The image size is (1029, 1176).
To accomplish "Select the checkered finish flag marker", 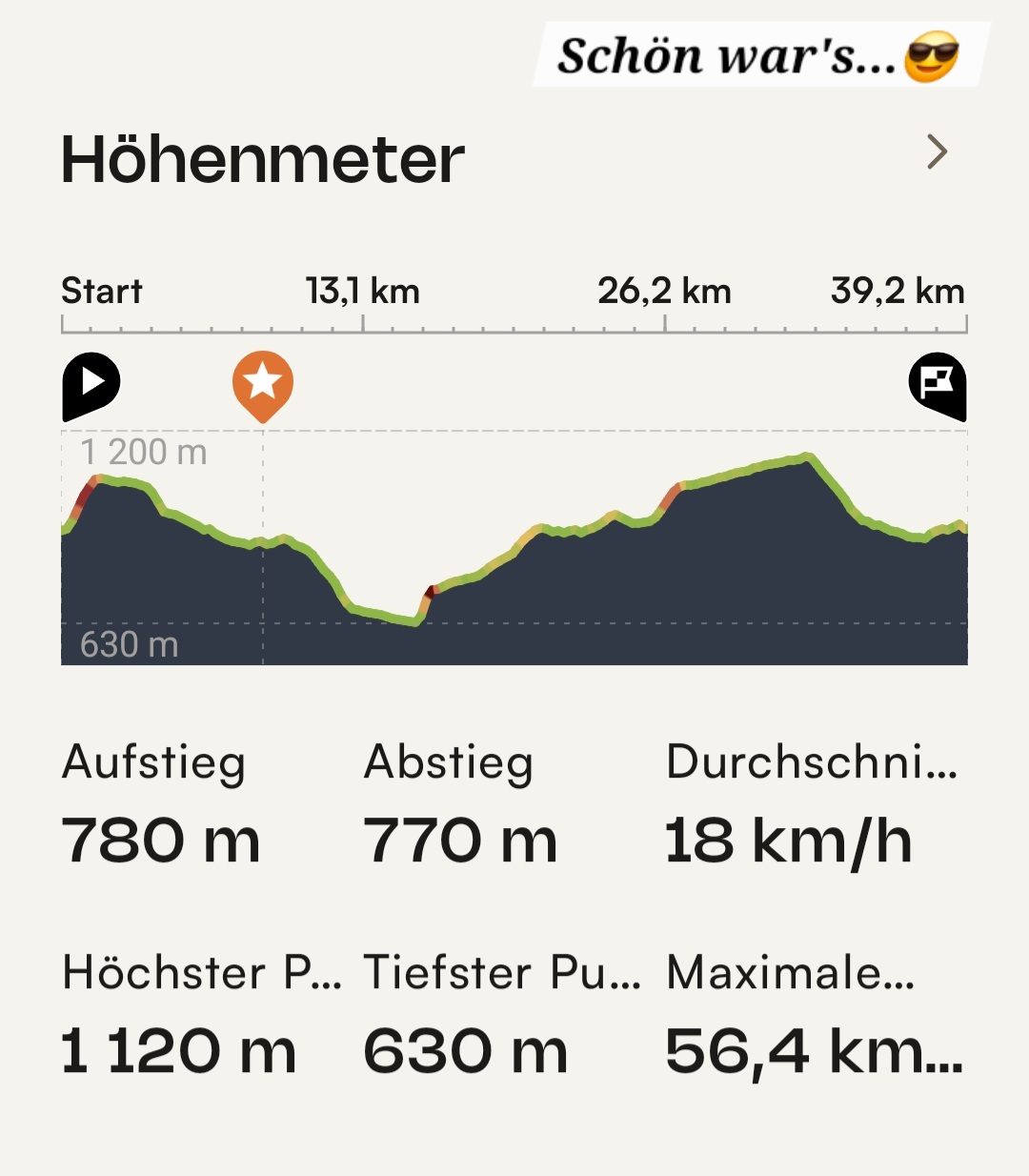I will (x=938, y=384).
